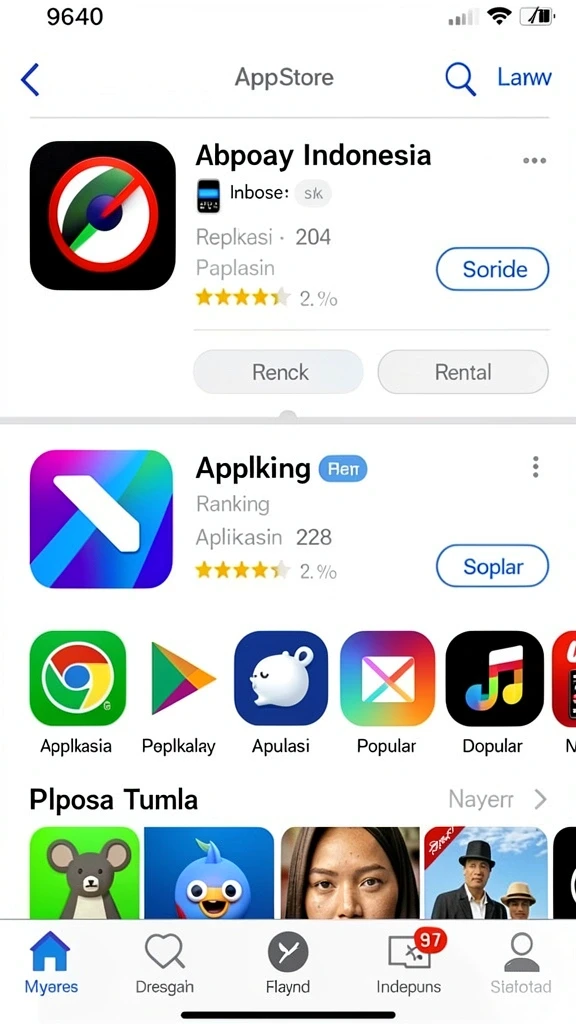This screenshot has width=576, height=1024.
Task: Open overflow menu for Applking
Action: click(536, 467)
